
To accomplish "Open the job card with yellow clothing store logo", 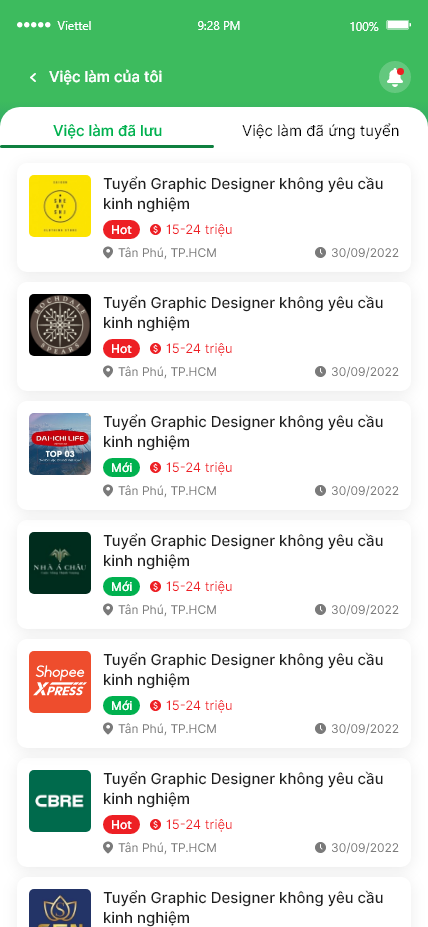I will point(214,218).
